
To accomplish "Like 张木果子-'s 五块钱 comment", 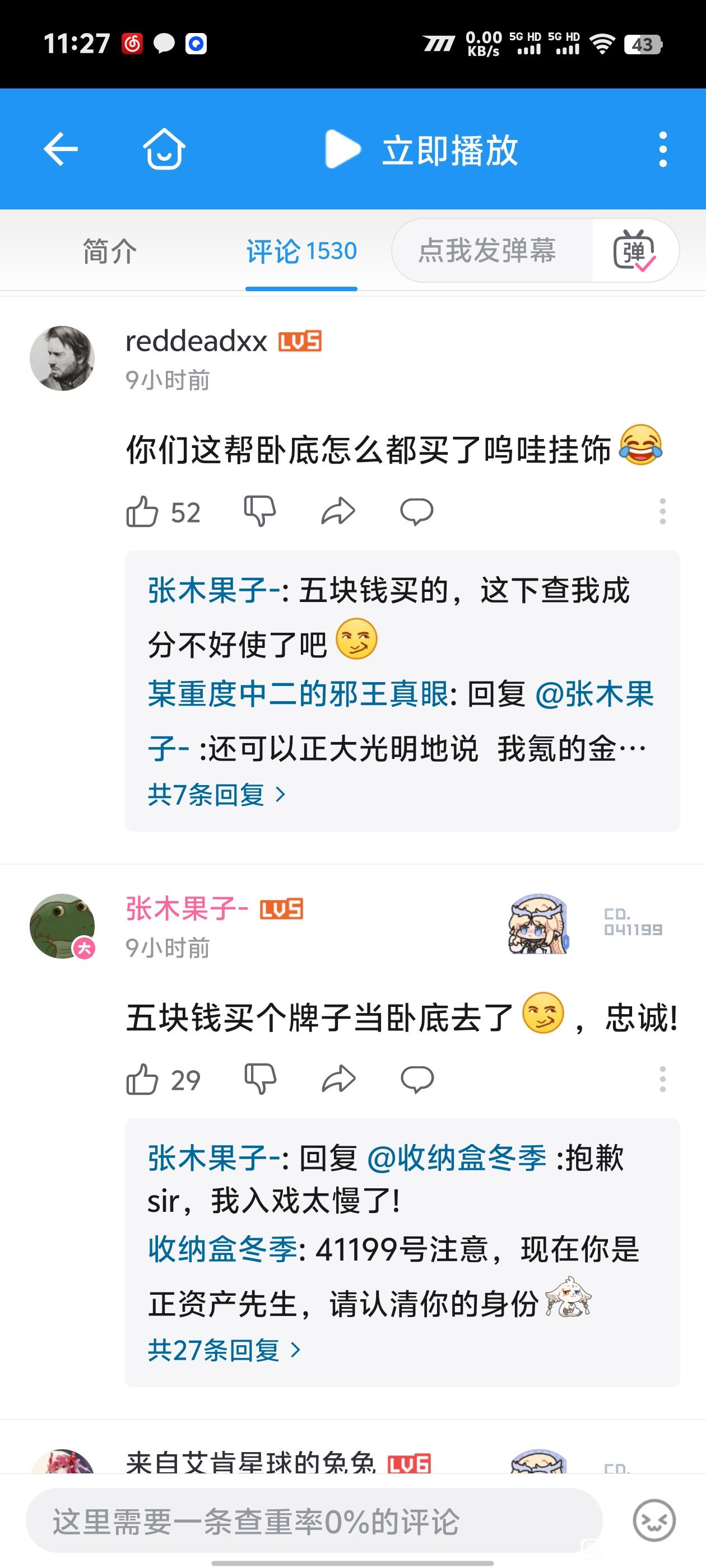I will click(x=142, y=1080).
